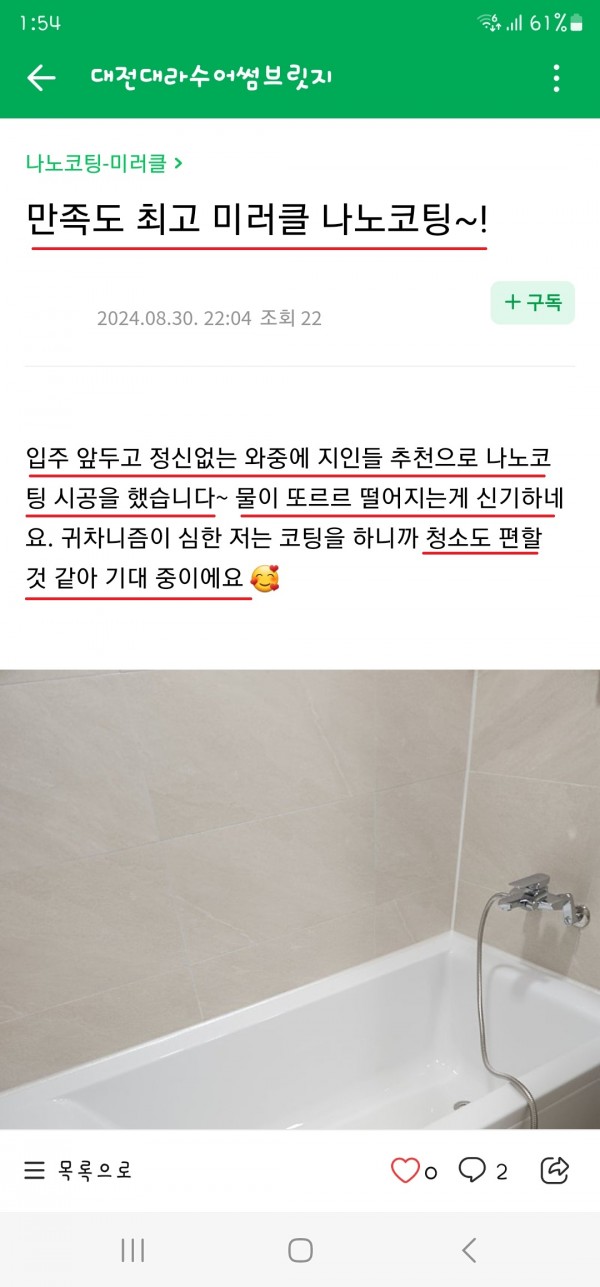600x1287 pixels.
Task: Share this post
Action: (x=554, y=1170)
